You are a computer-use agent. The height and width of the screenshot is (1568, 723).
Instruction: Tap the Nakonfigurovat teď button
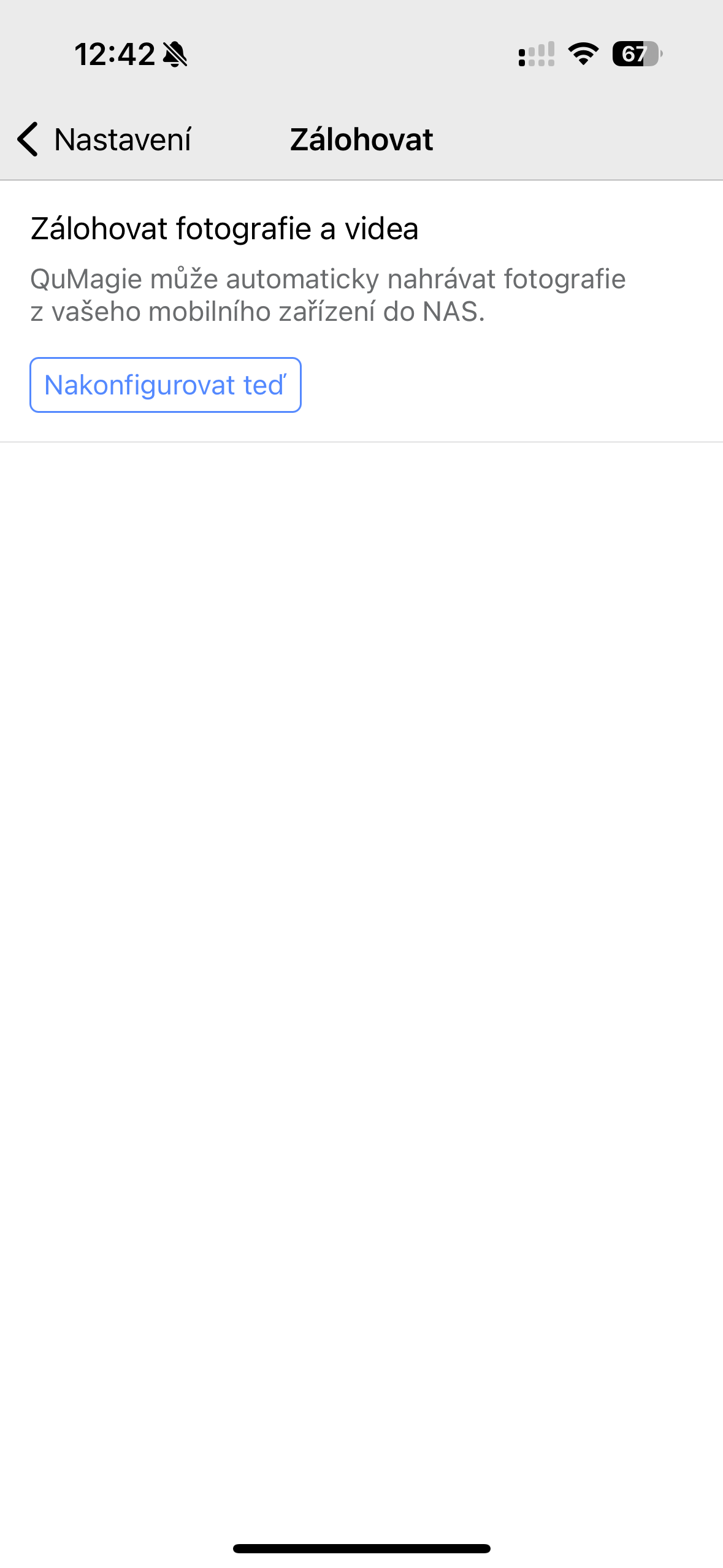(x=165, y=385)
